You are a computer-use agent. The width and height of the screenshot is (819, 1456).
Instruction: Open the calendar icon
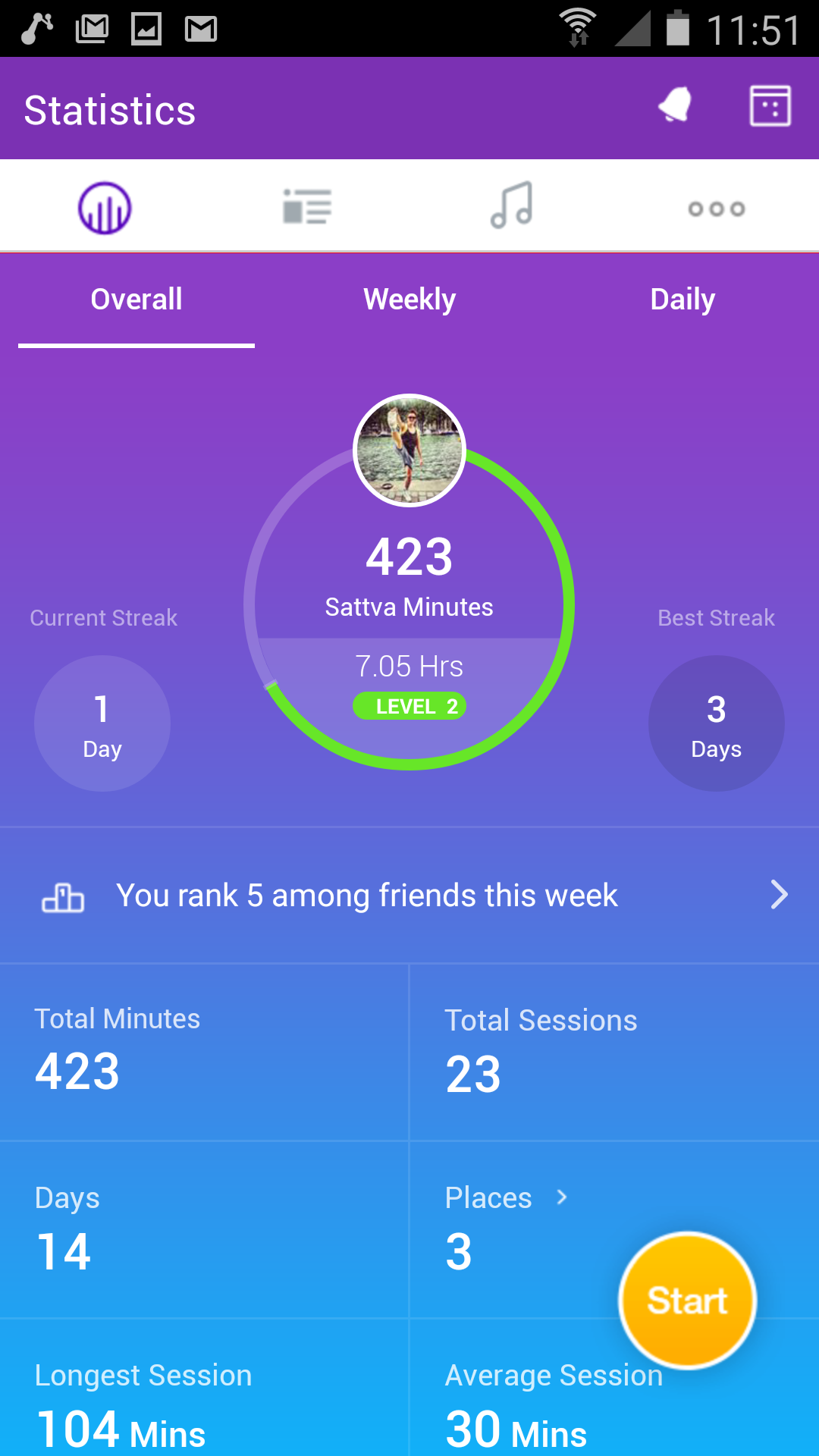(x=770, y=105)
